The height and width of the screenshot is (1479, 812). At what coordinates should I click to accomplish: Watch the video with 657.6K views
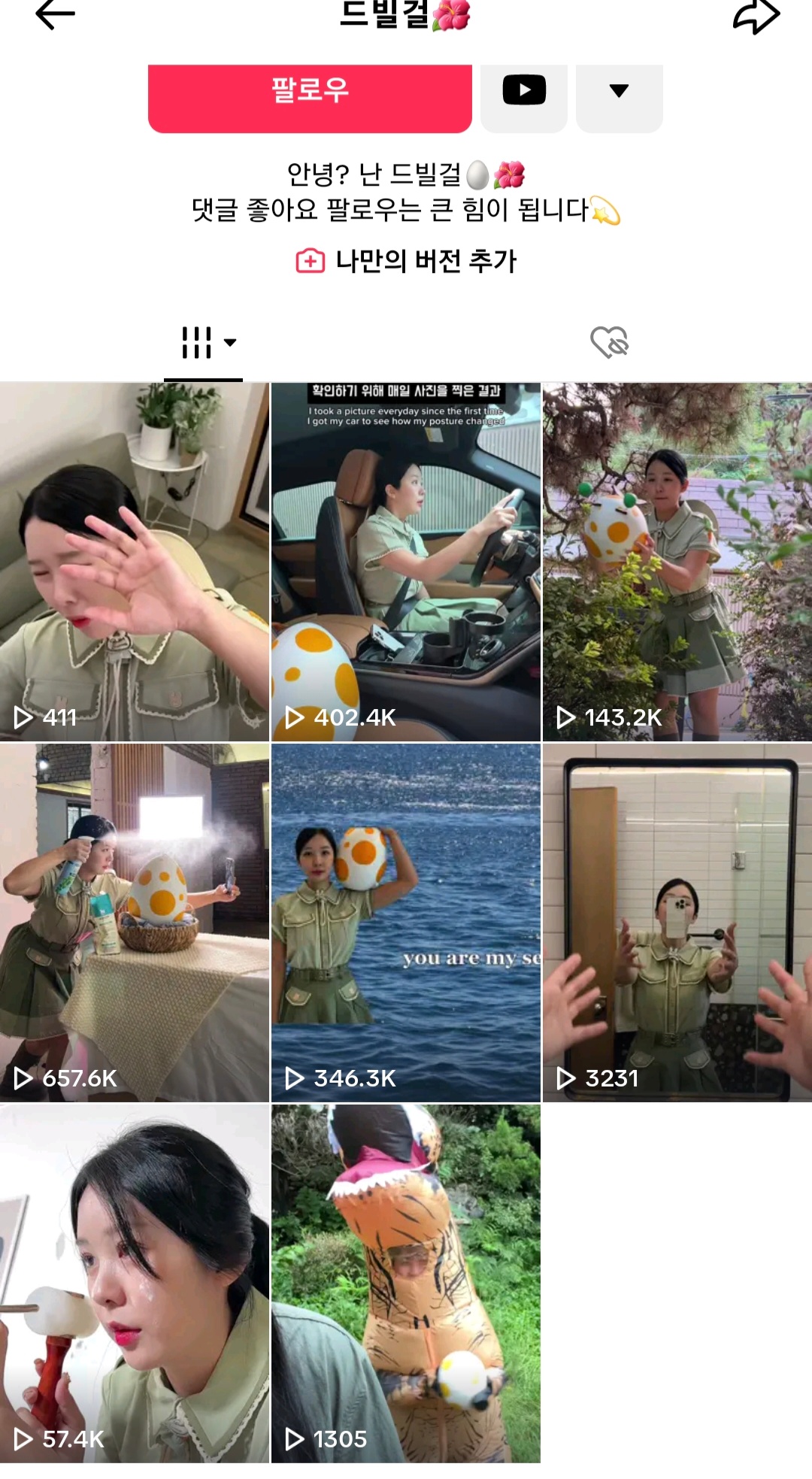pos(135,923)
